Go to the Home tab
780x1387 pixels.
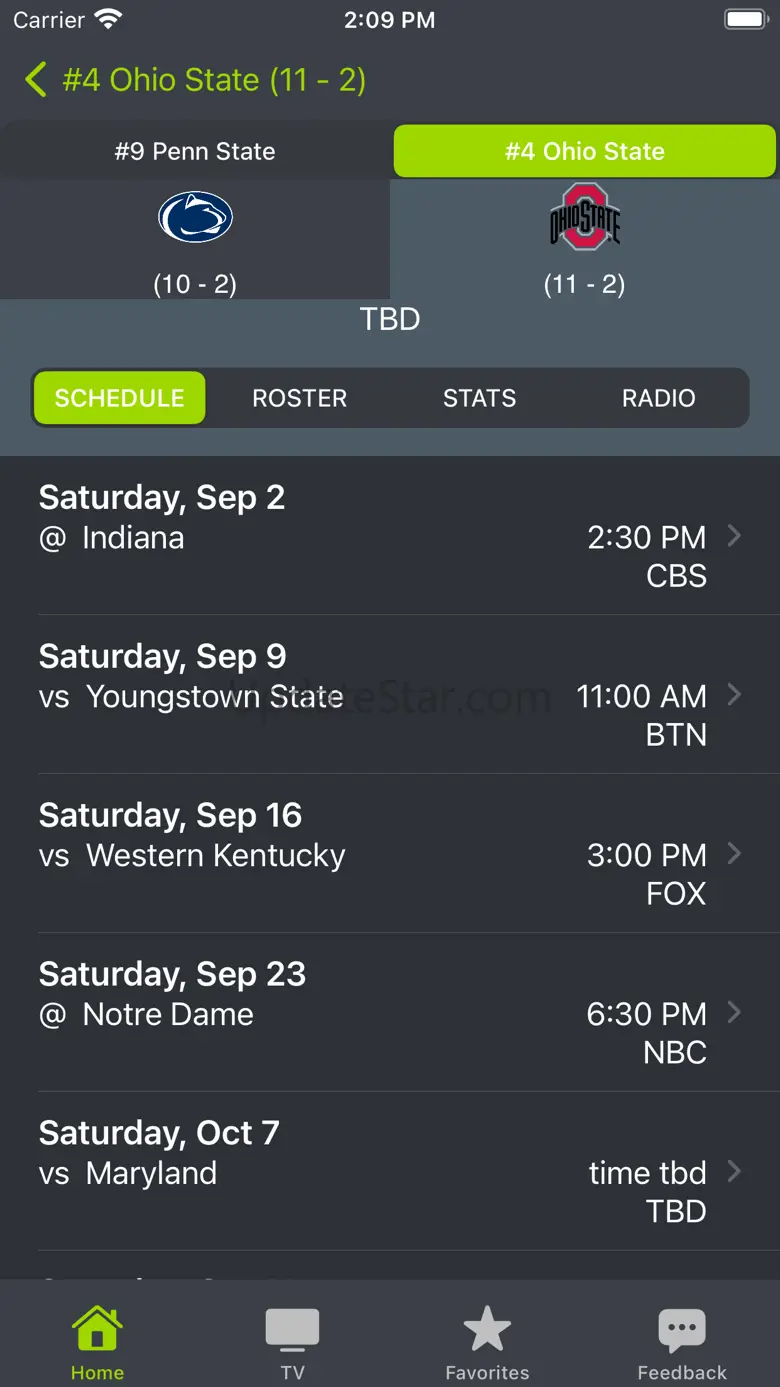(x=97, y=1343)
